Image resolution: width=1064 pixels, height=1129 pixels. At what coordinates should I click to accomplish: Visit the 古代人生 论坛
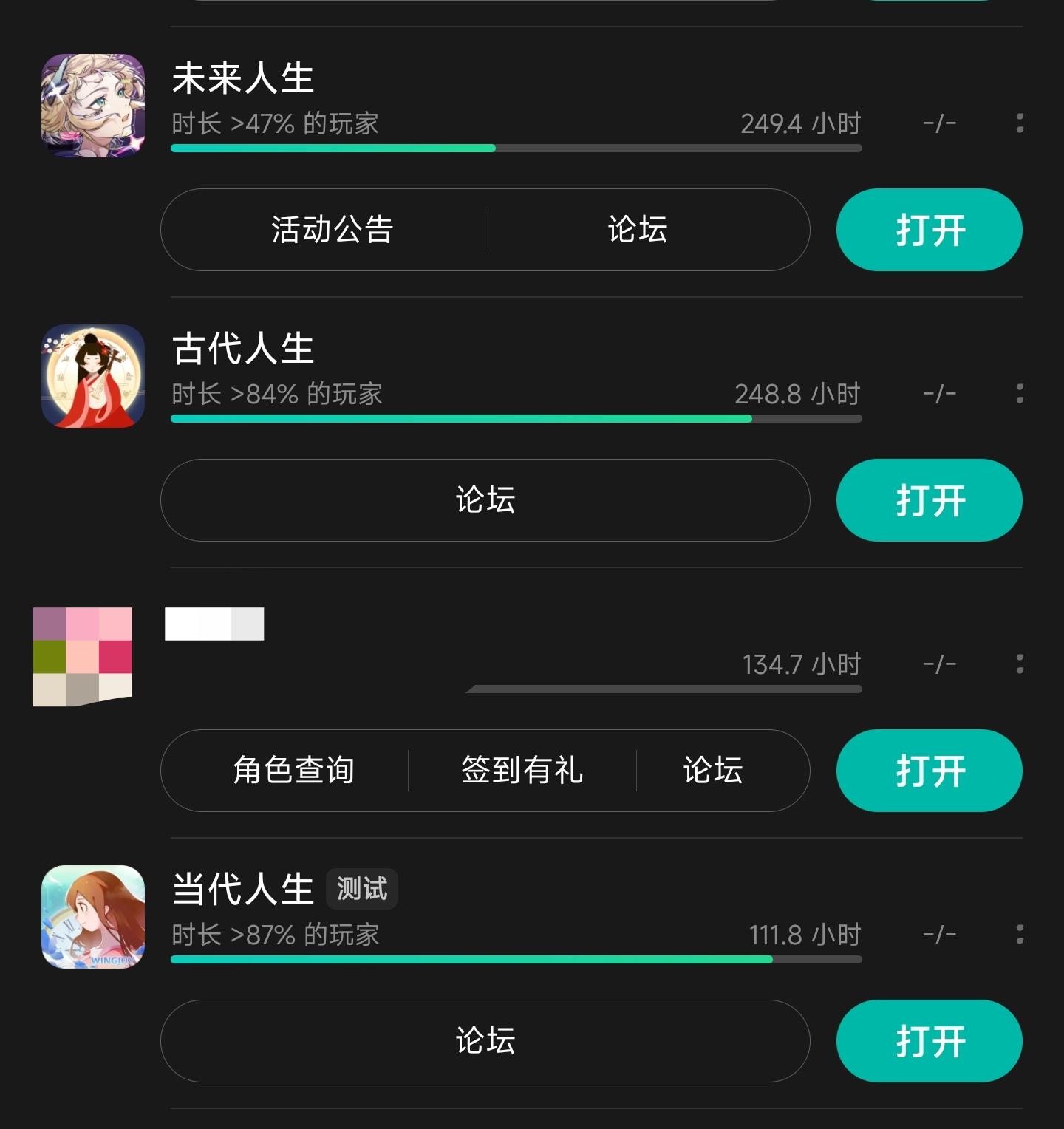[x=485, y=500]
